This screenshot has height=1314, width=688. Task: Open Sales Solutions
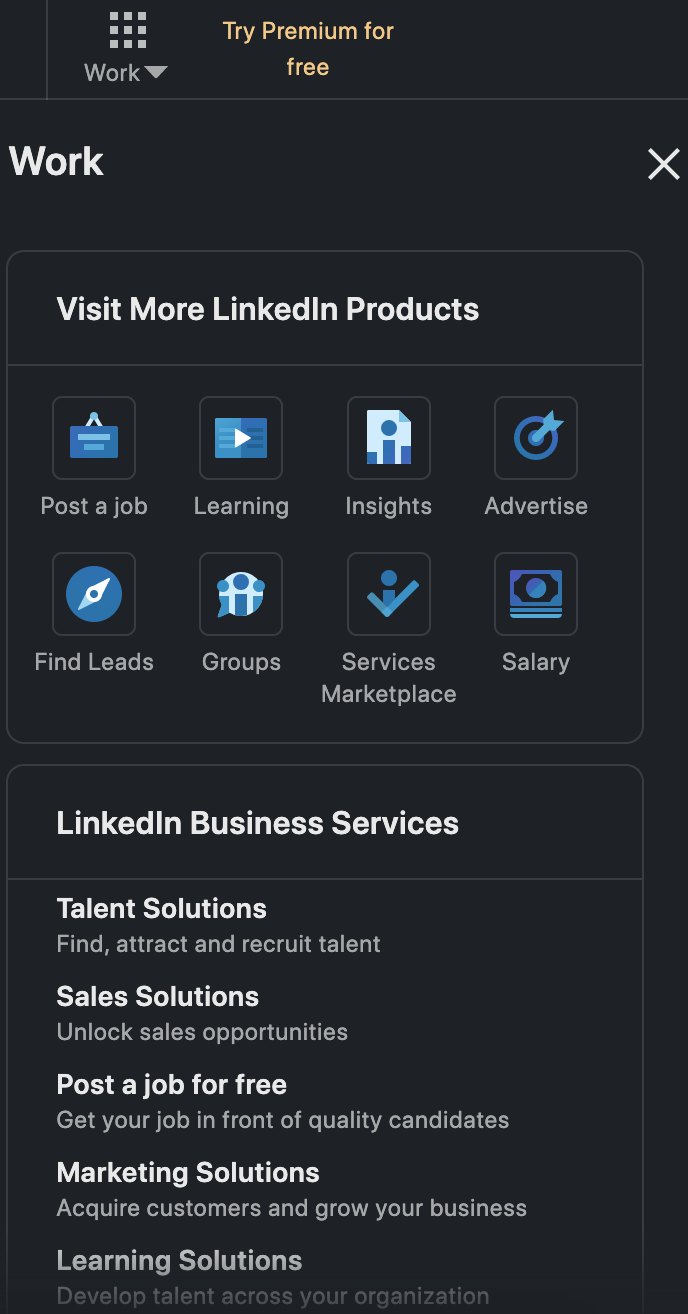(x=203, y=1013)
